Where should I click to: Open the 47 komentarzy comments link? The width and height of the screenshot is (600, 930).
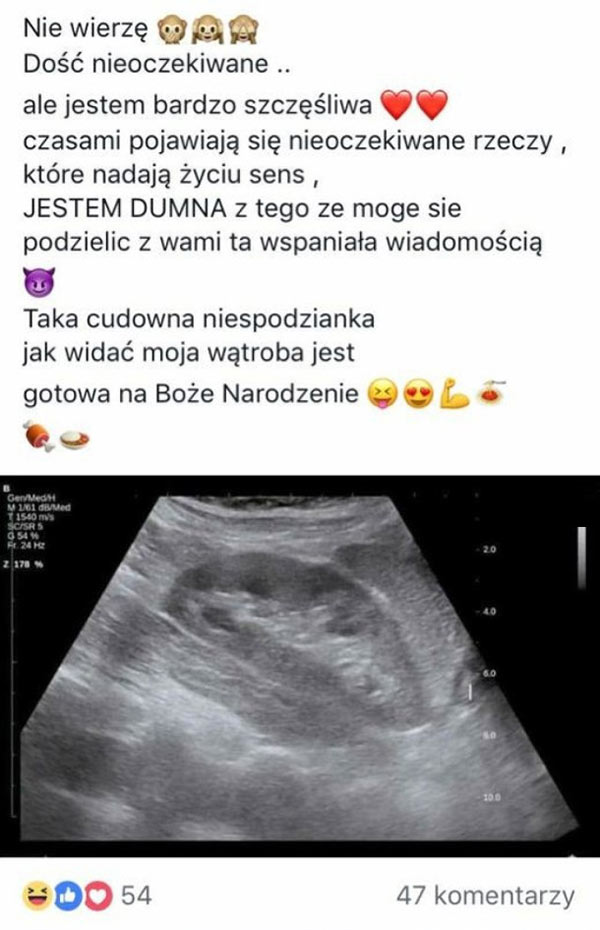[x=485, y=895]
